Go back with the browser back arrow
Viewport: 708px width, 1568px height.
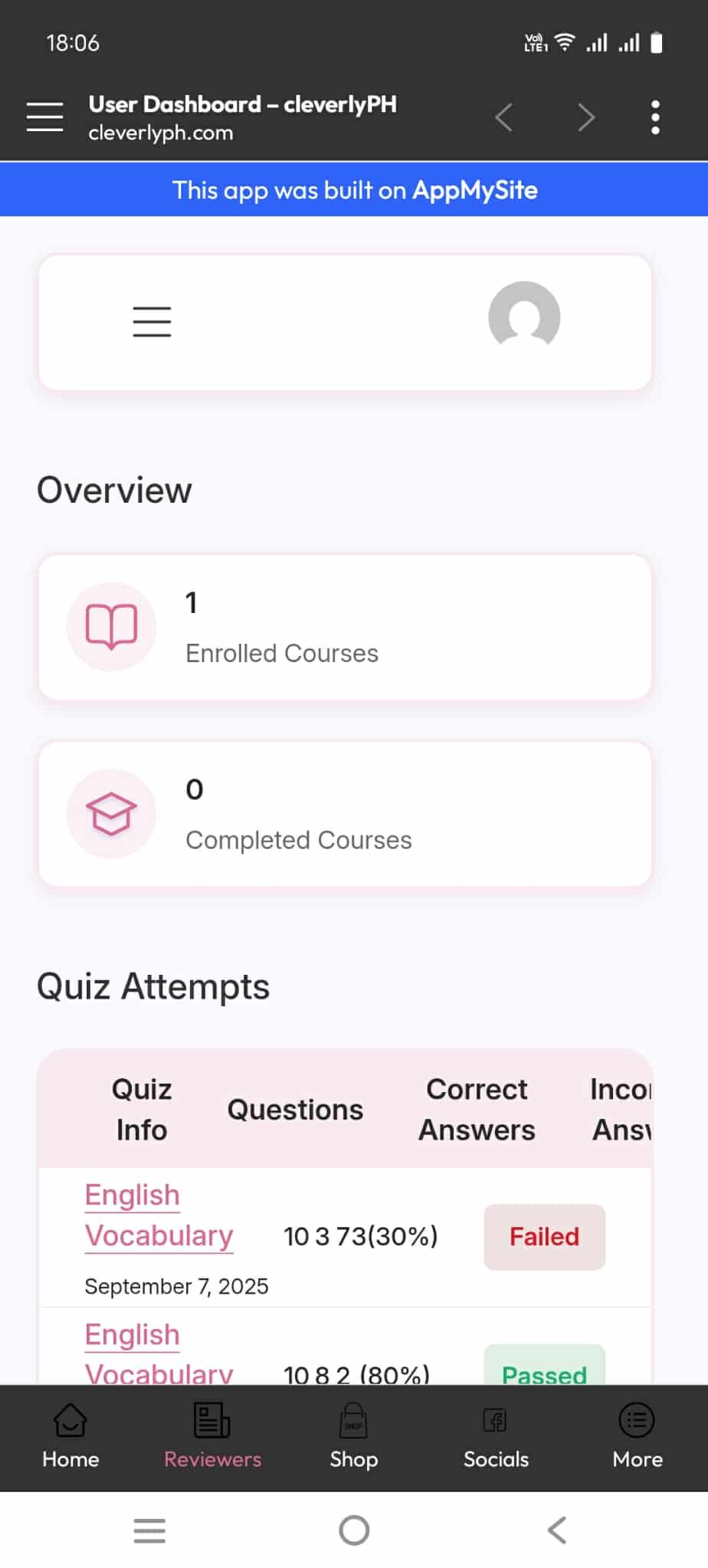point(503,117)
